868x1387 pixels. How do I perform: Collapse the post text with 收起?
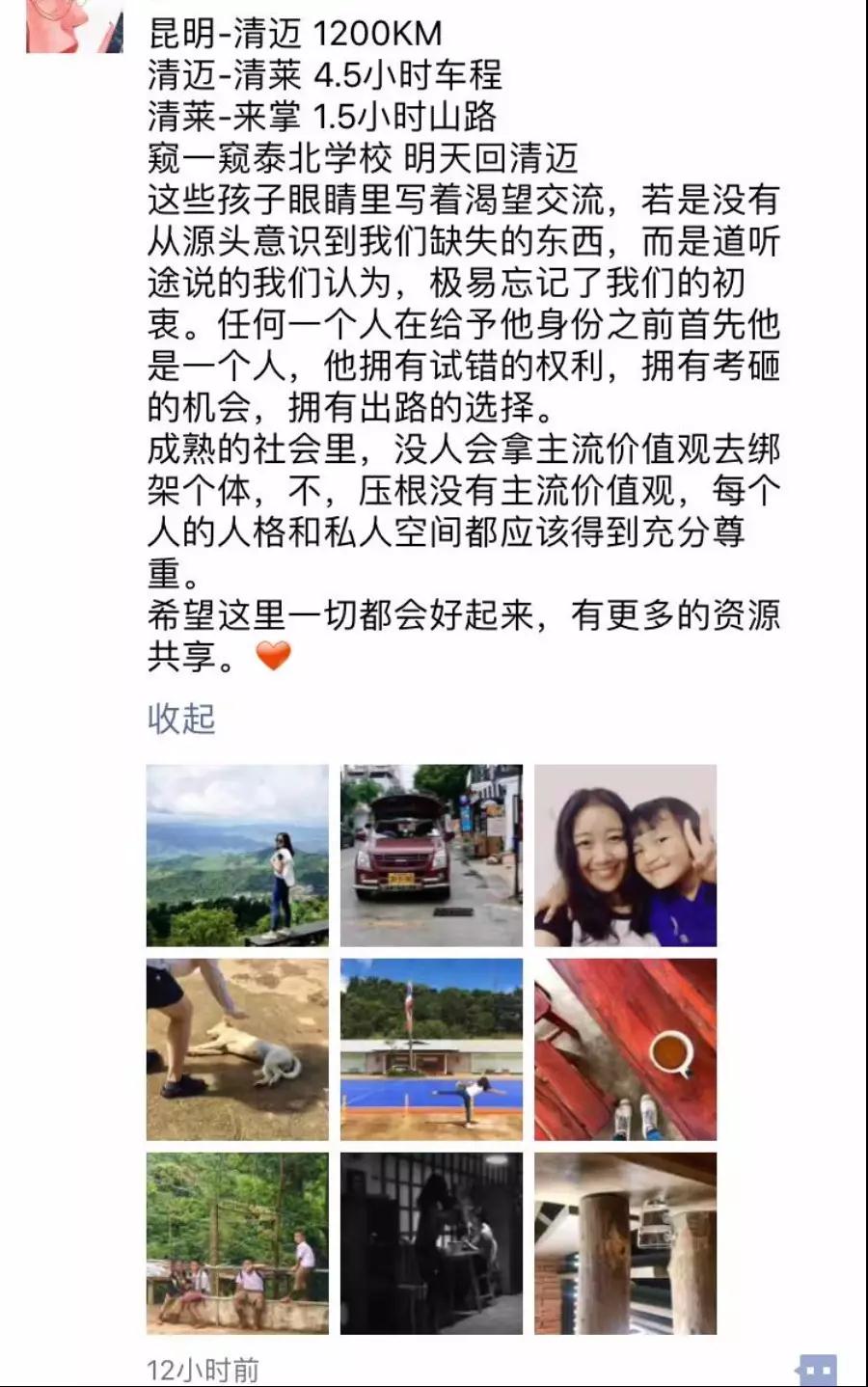click(x=181, y=719)
